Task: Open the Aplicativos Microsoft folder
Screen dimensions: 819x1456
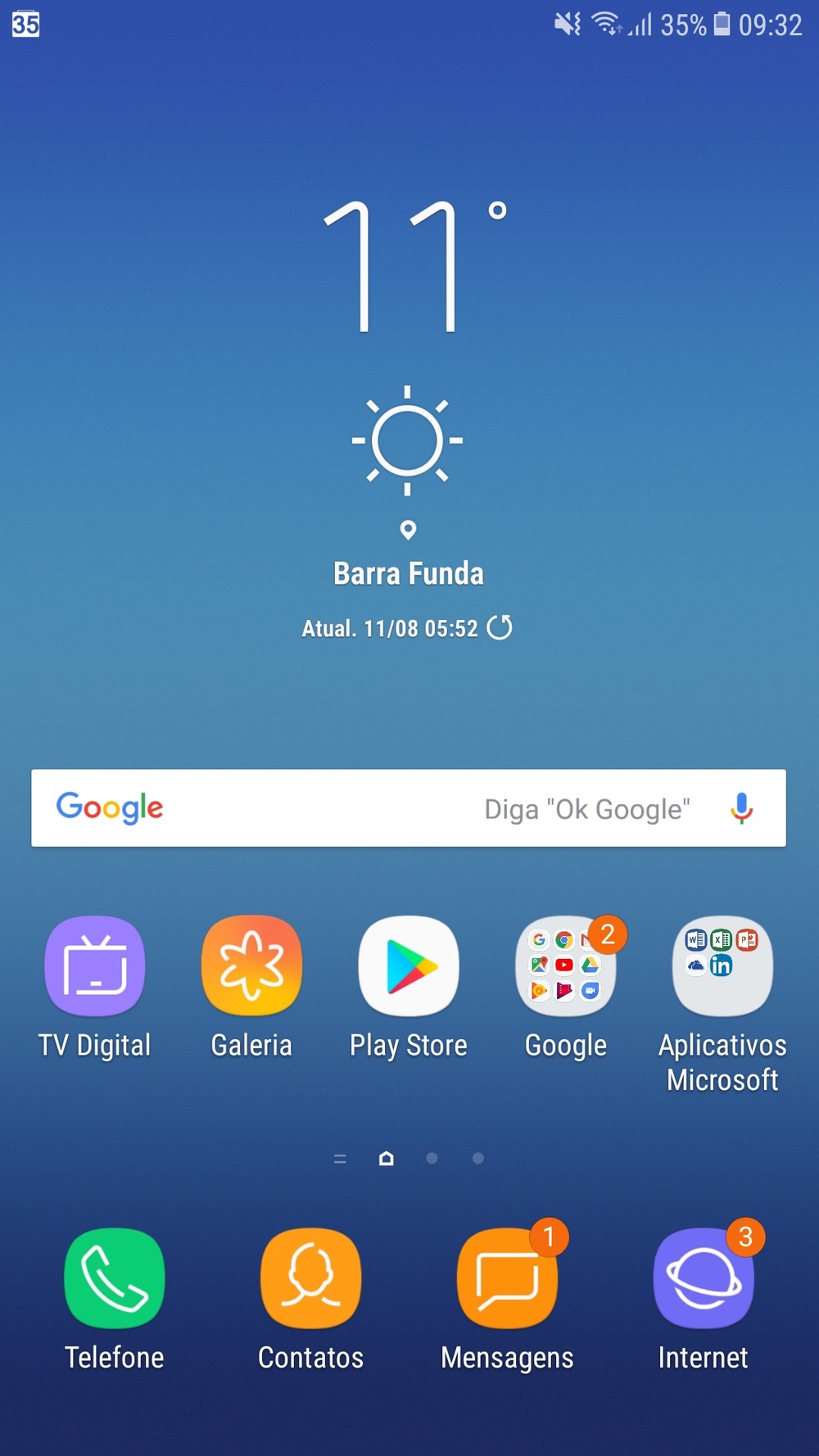Action: point(722,966)
